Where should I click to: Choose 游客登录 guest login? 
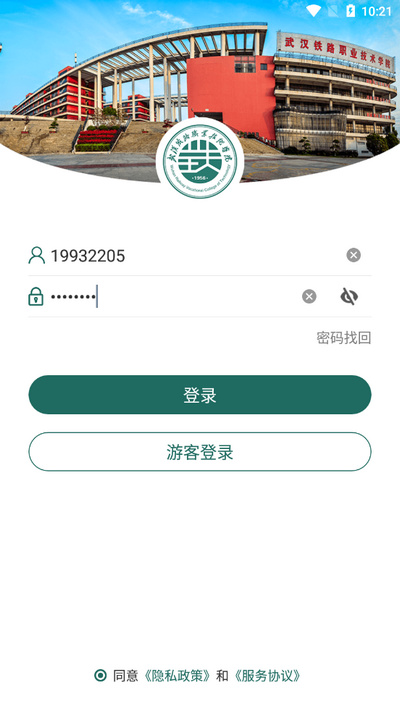[200, 452]
